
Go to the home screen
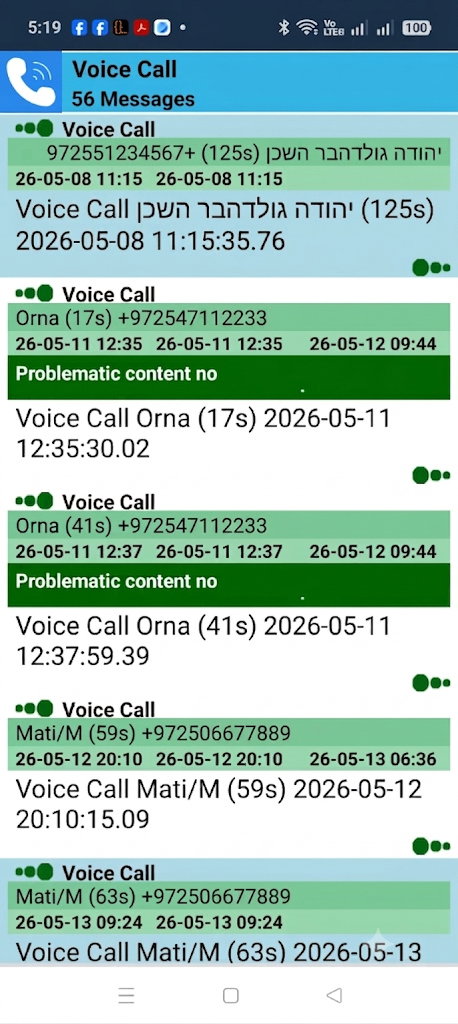(x=230, y=995)
